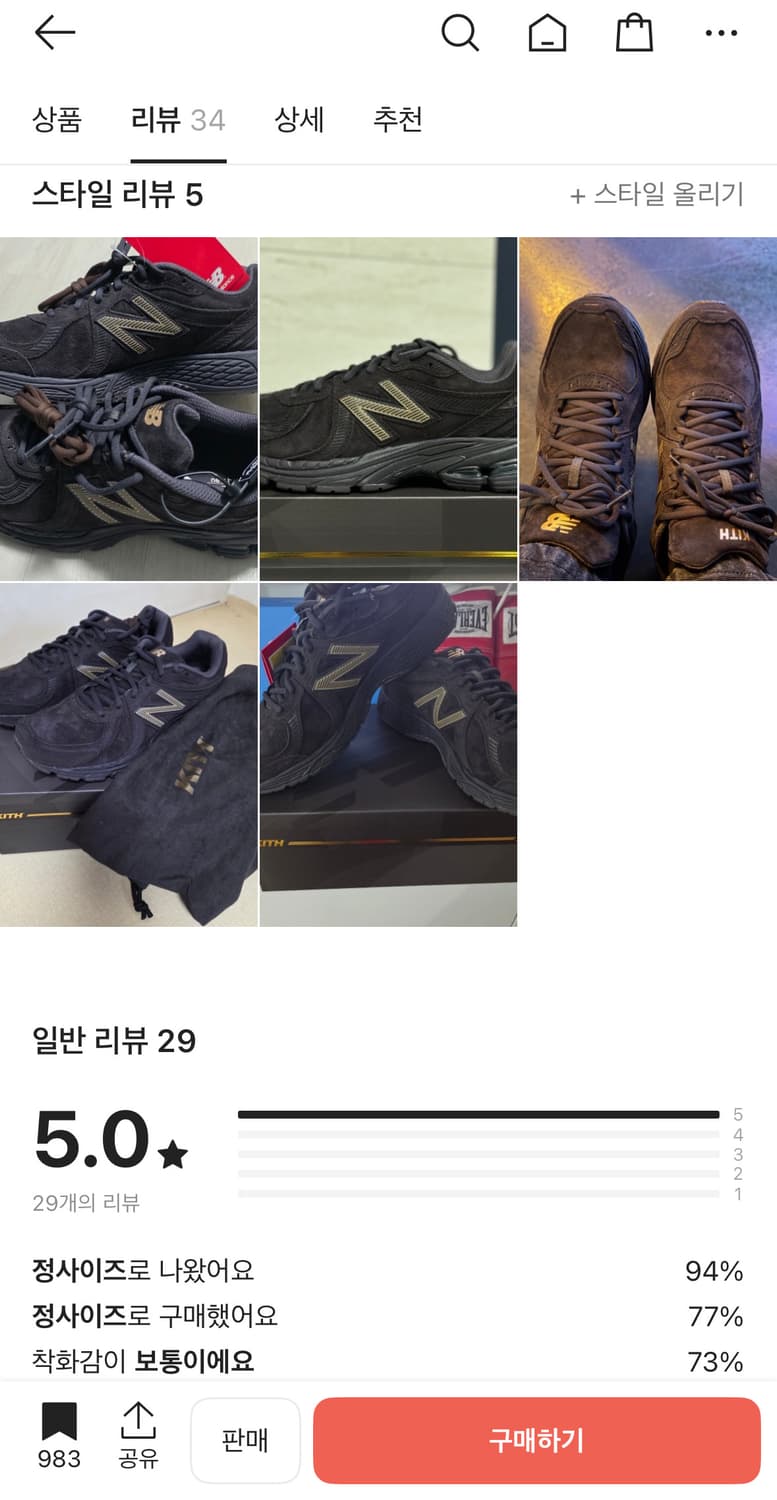The height and width of the screenshot is (1500, 777).
Task: Go to the home screen via home icon
Action: 547,32
